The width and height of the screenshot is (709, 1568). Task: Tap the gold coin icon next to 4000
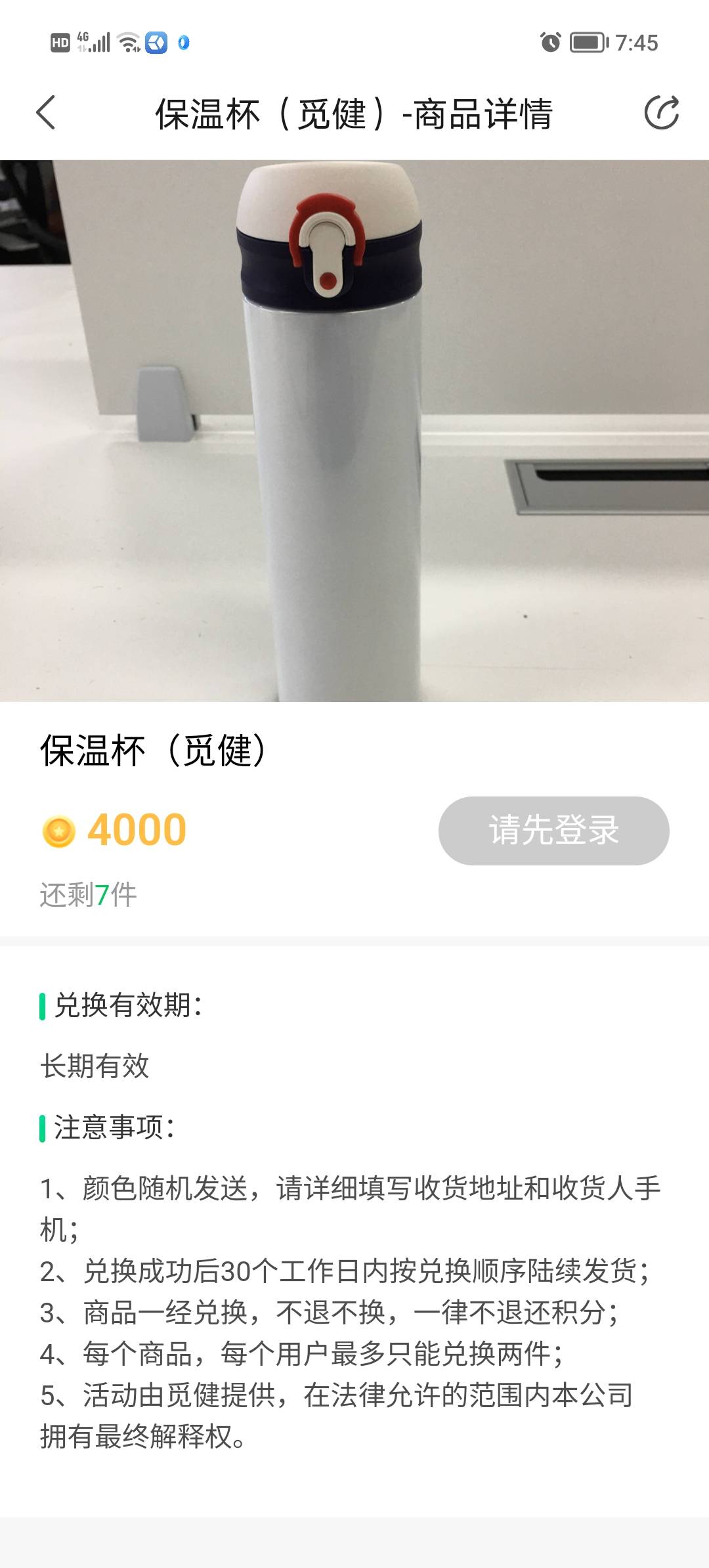point(59,830)
